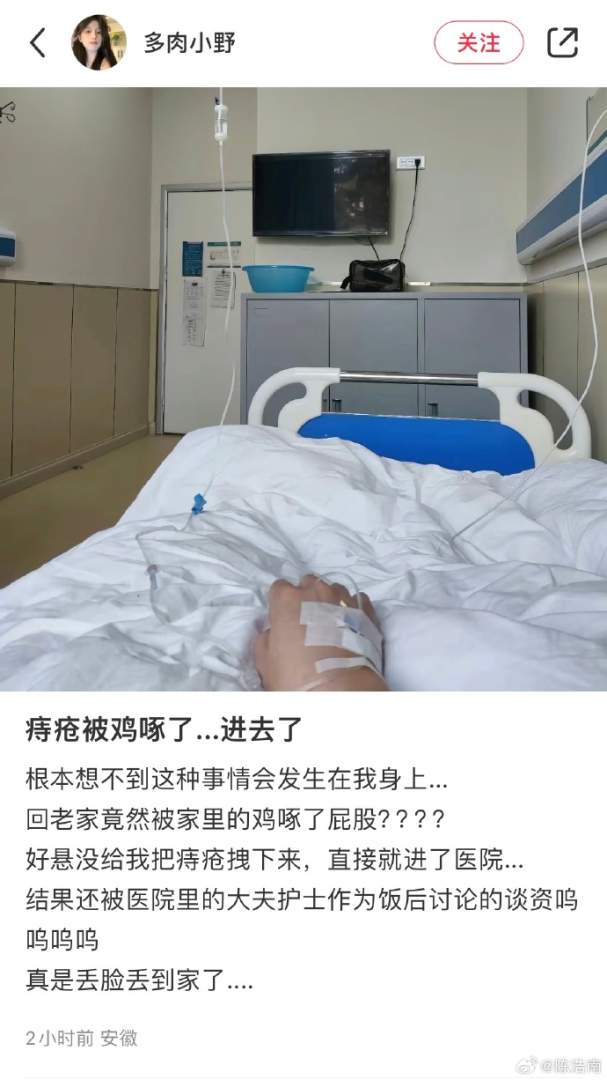The width and height of the screenshot is (607, 1080).
Task: Open 多肉小野's profile avatar
Action: click(98, 43)
